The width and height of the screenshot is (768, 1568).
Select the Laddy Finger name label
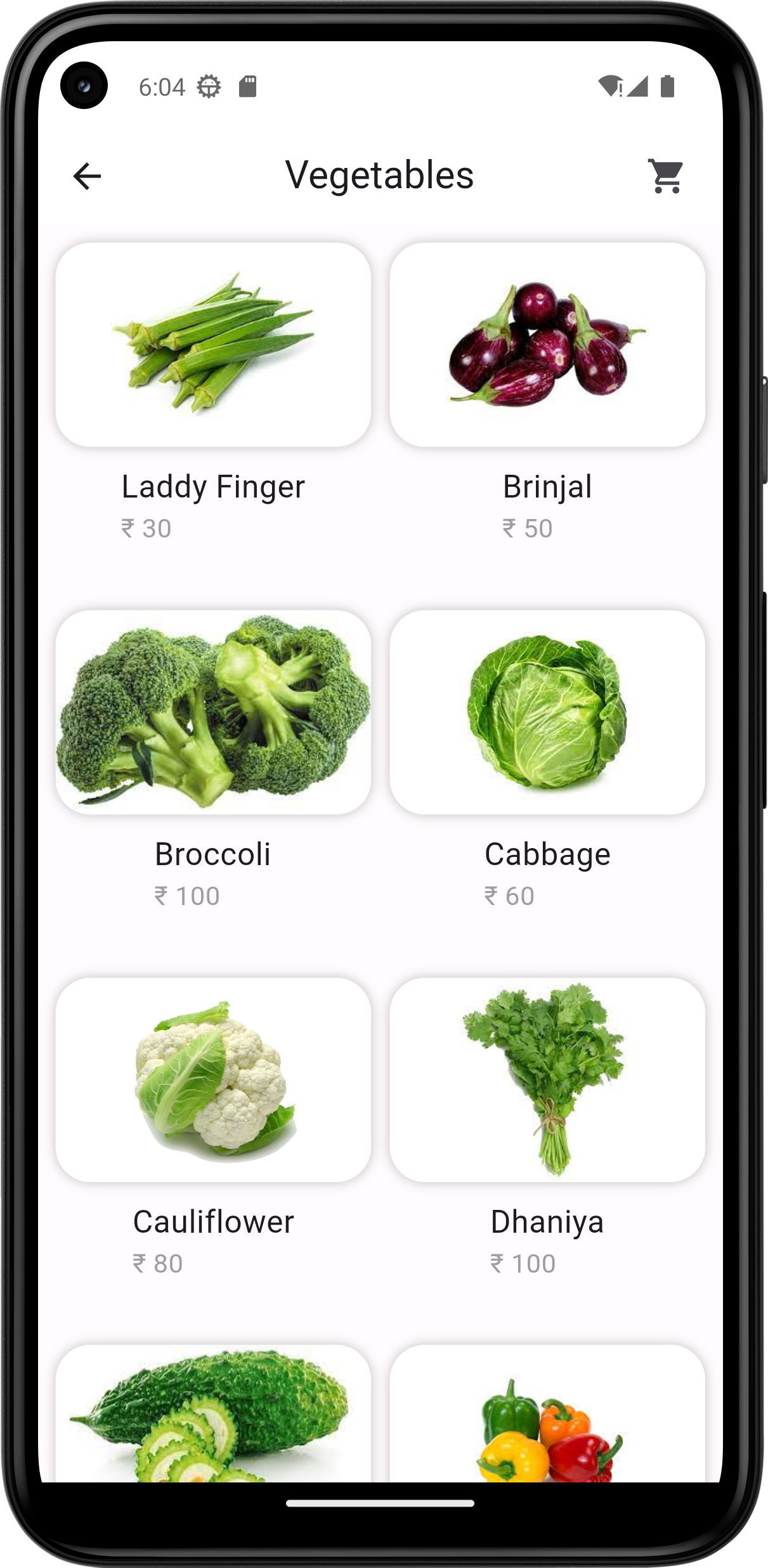[213, 486]
